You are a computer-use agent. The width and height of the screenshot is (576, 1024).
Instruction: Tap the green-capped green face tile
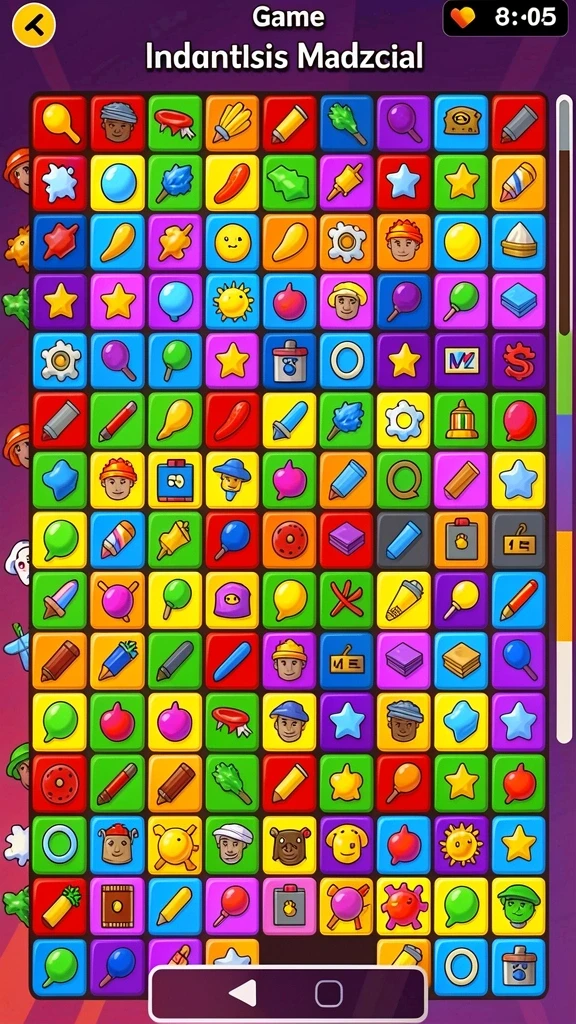point(519,904)
